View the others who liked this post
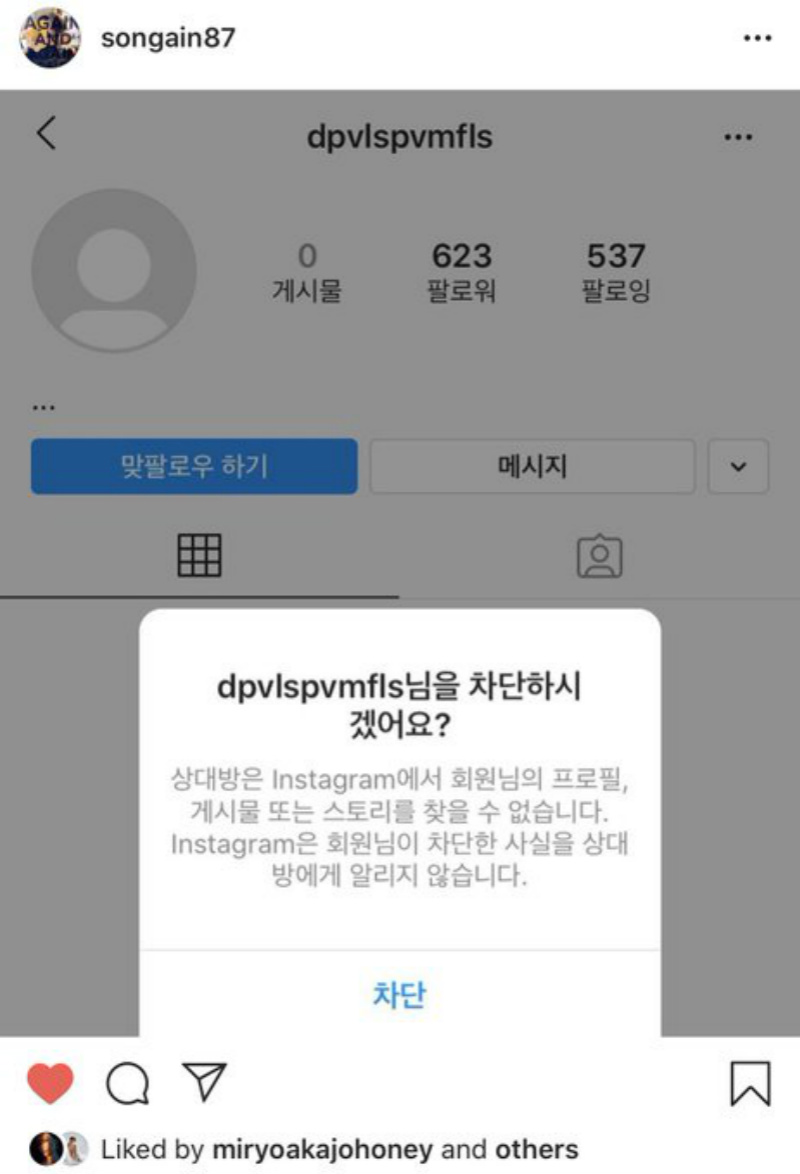This screenshot has width=800, height=1174. [x=535, y=1149]
